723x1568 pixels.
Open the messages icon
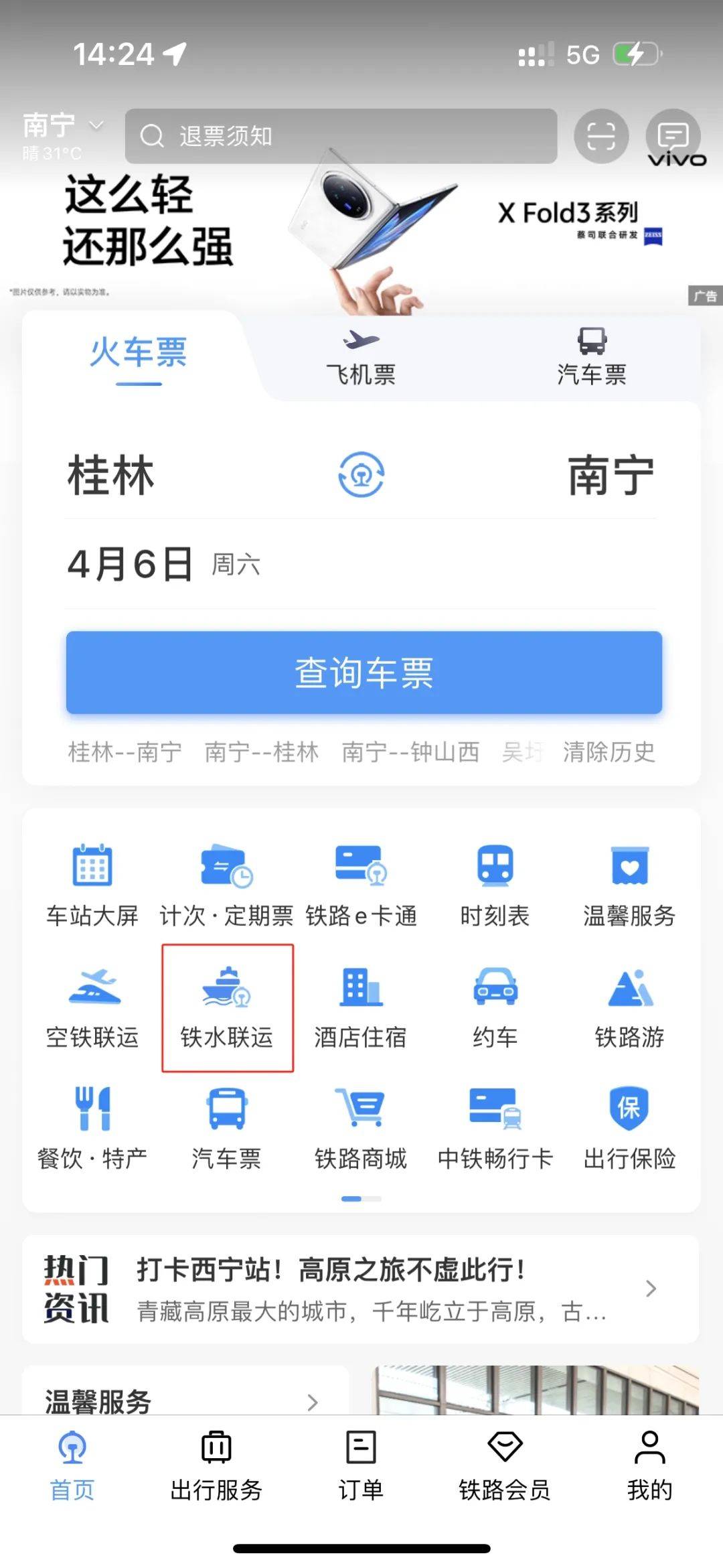click(x=672, y=137)
